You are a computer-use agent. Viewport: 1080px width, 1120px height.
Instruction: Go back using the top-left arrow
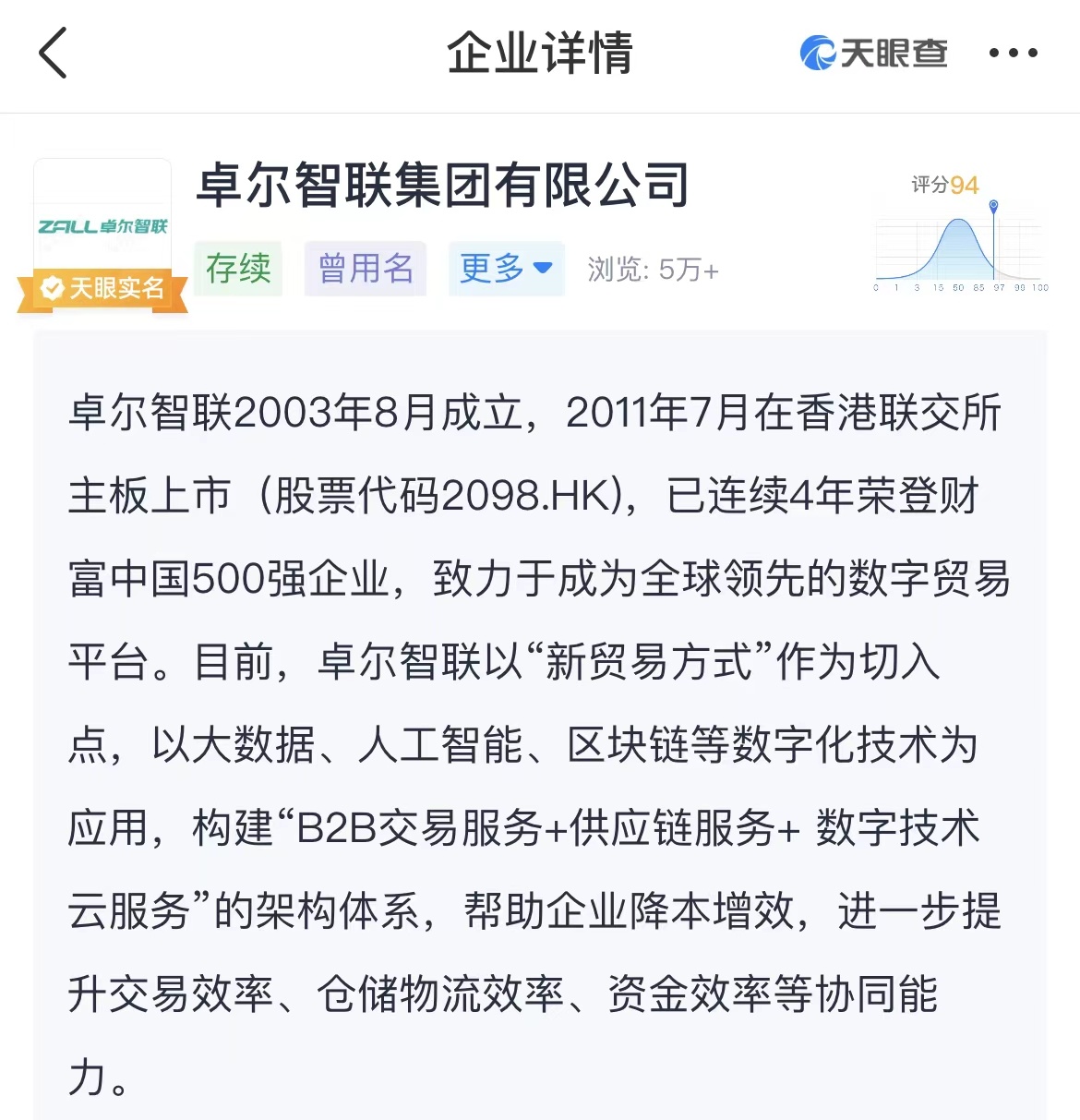(54, 53)
